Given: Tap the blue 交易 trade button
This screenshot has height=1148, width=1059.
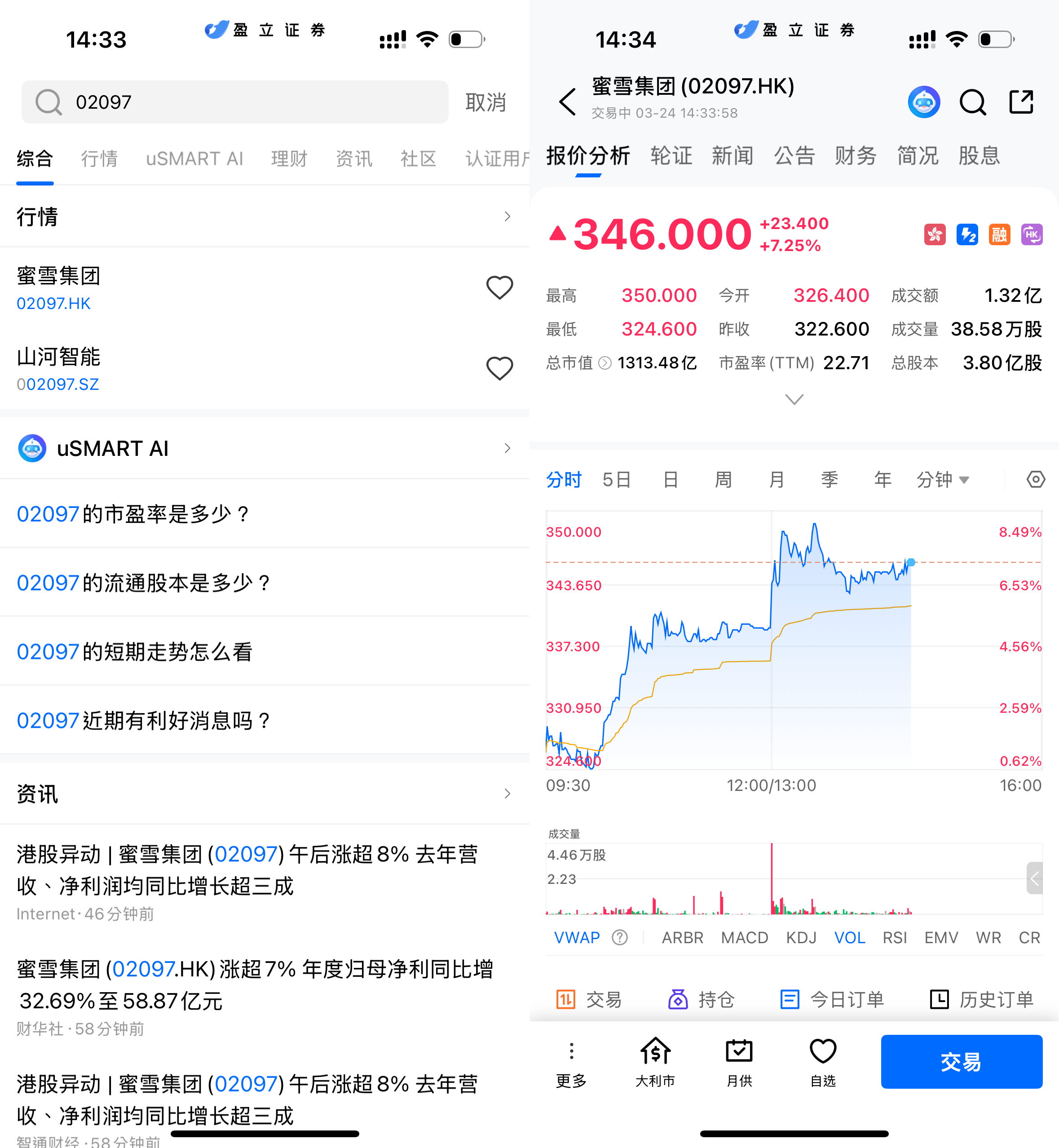Looking at the screenshot, I should (x=961, y=1061).
